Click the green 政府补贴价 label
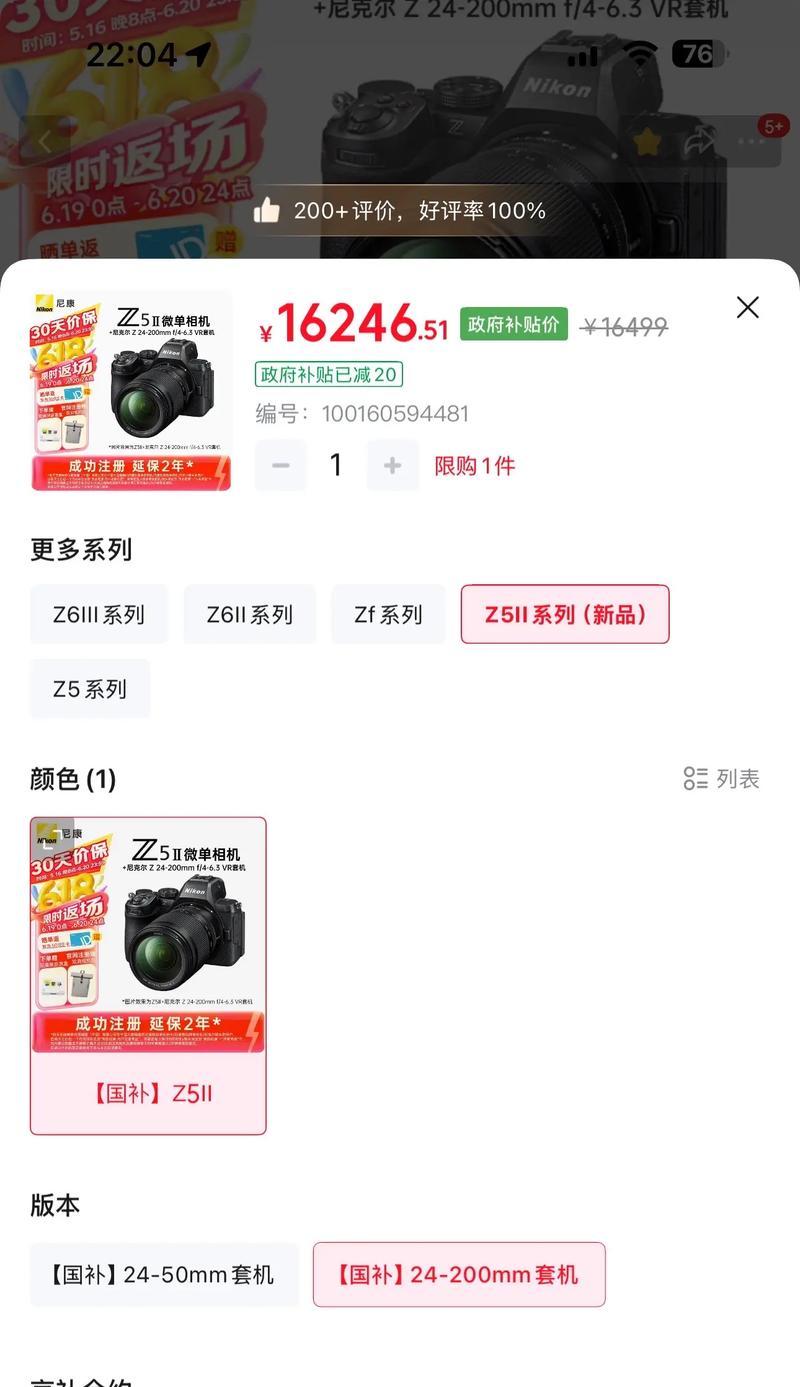This screenshot has height=1387, width=800. [x=512, y=324]
